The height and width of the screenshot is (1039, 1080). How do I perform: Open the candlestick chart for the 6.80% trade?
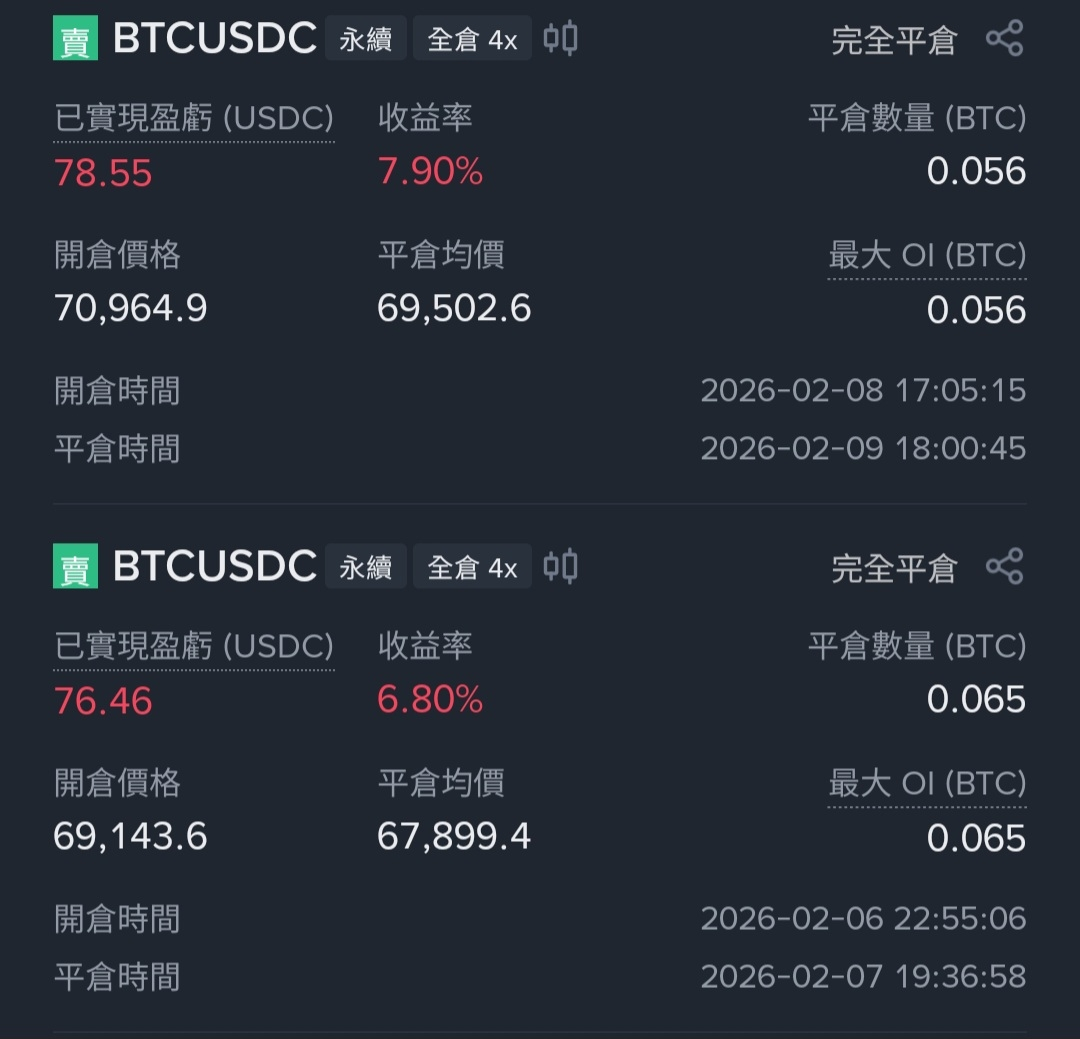[x=561, y=567]
